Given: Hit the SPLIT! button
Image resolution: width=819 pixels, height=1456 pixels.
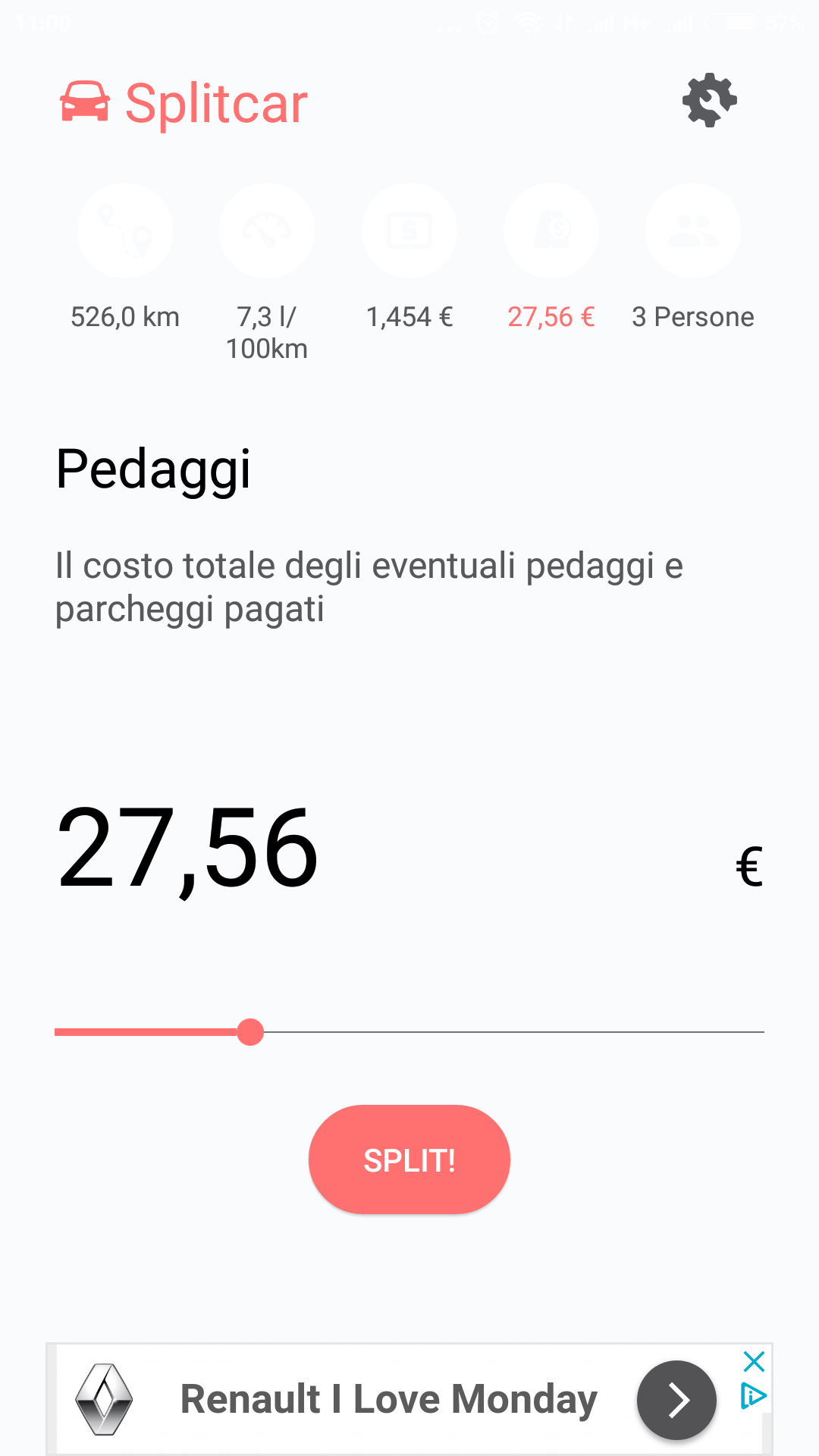Looking at the screenshot, I should pos(409,1159).
